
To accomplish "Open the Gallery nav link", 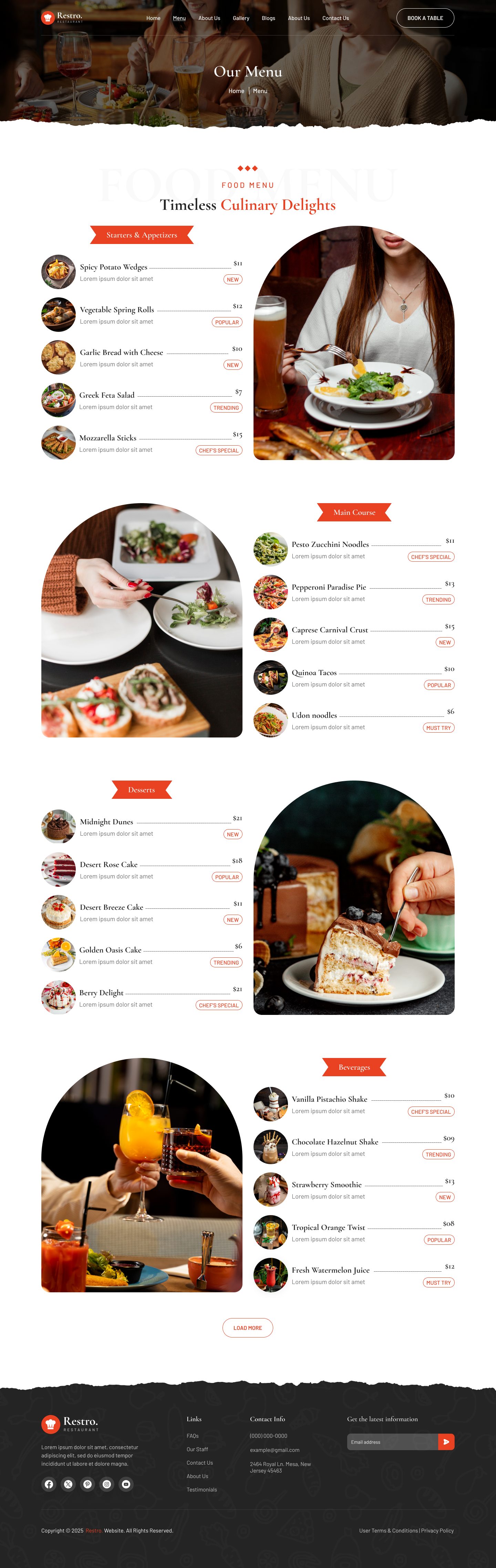I will tap(241, 18).
